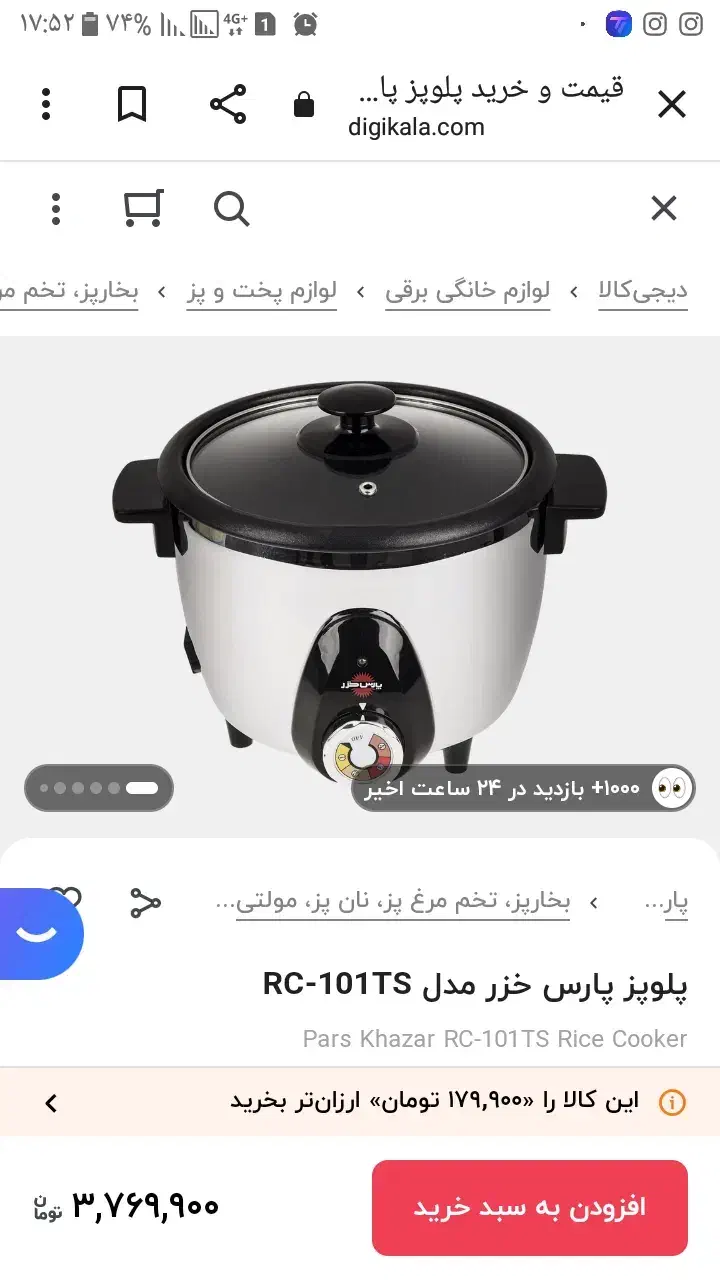Close the Digikala product page header
Image resolution: width=720 pixels, height=1280 pixels.
664,208
